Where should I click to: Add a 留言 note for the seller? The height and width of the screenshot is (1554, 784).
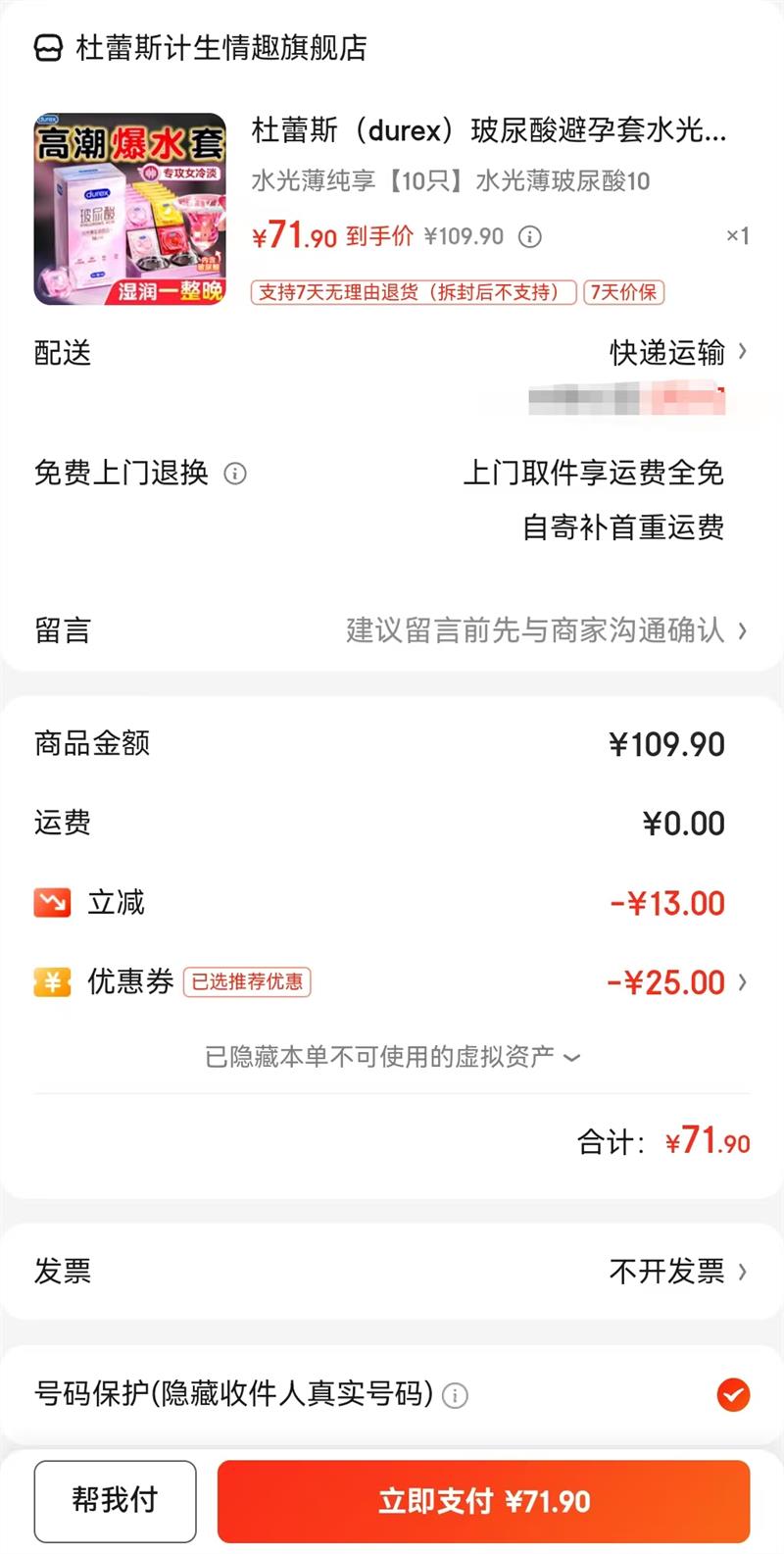[x=544, y=630]
